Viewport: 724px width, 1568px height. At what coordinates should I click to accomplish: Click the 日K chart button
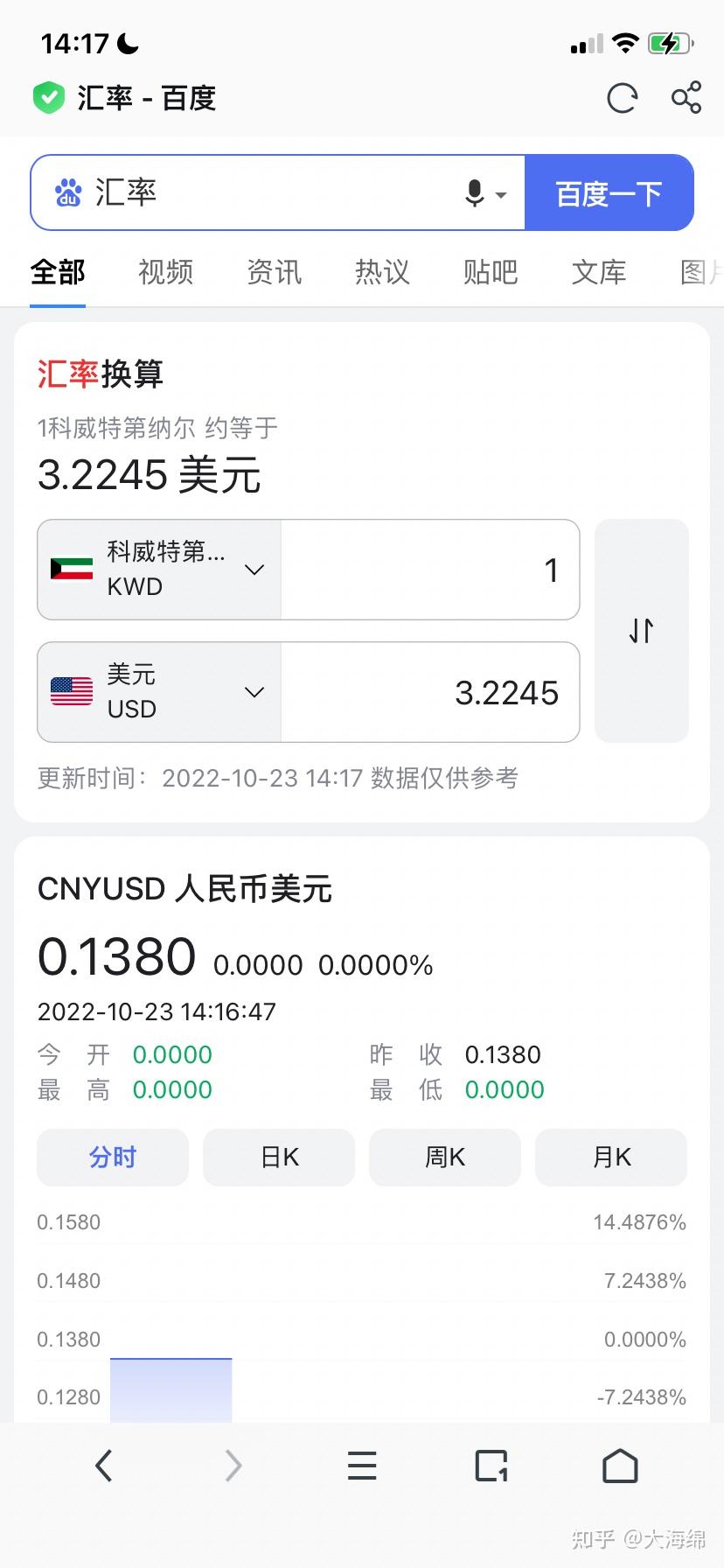click(x=278, y=1157)
